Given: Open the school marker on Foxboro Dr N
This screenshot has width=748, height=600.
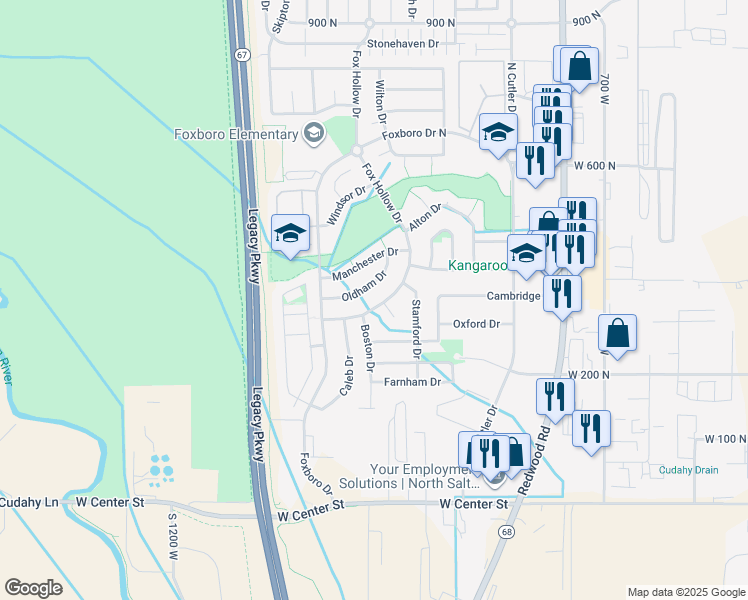Looking at the screenshot, I should (498, 133).
